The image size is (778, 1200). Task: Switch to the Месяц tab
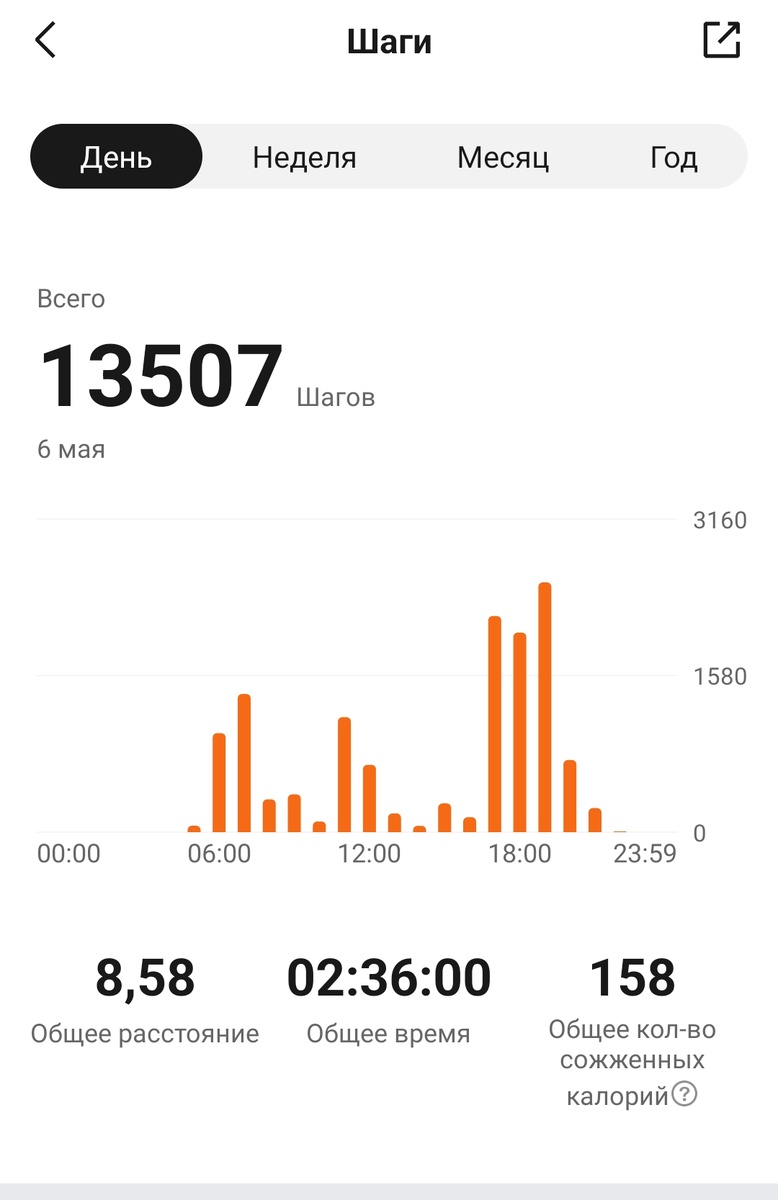(503, 157)
